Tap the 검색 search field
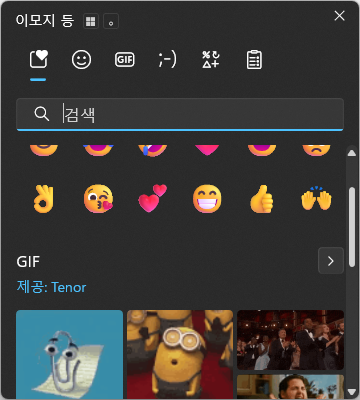The height and width of the screenshot is (400, 360). [x=180, y=114]
